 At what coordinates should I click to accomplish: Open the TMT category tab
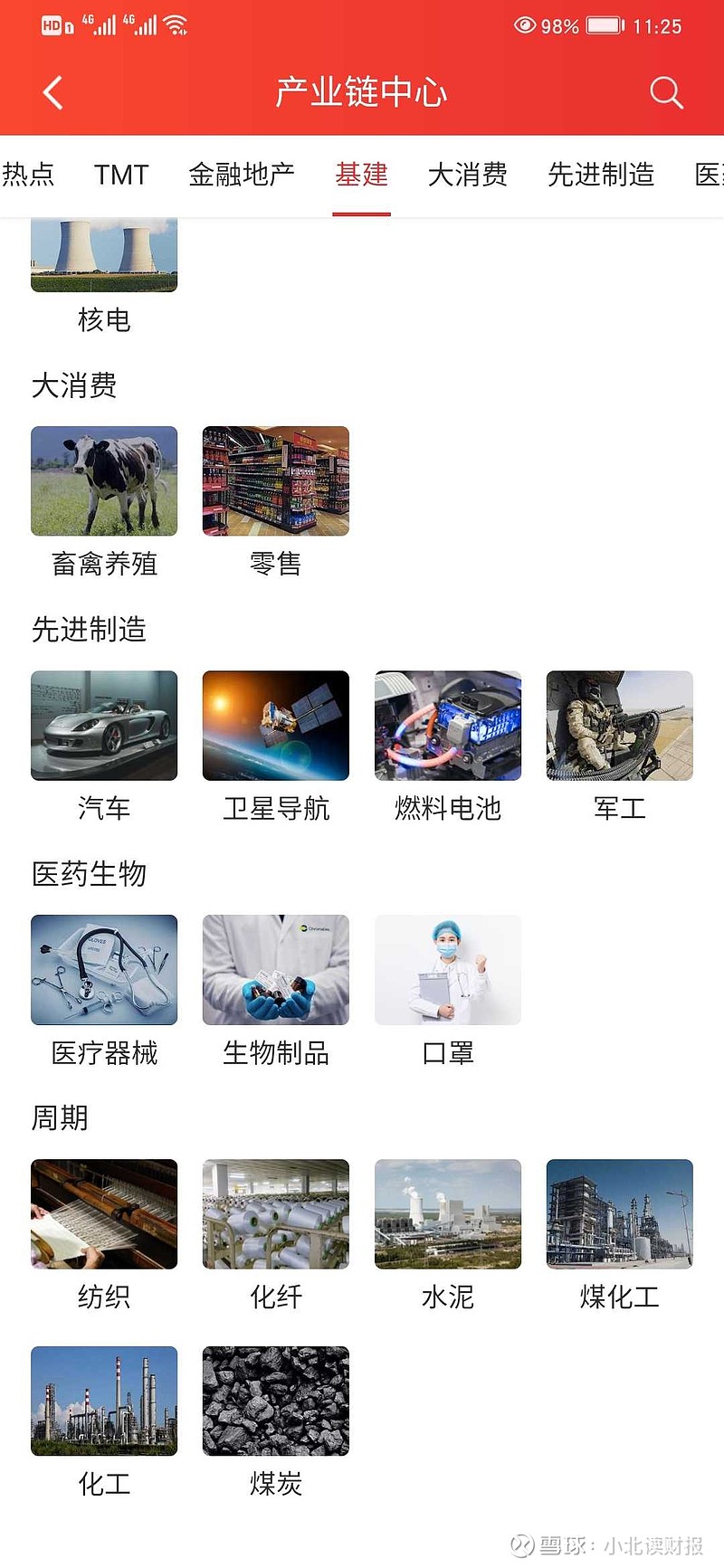[x=120, y=175]
